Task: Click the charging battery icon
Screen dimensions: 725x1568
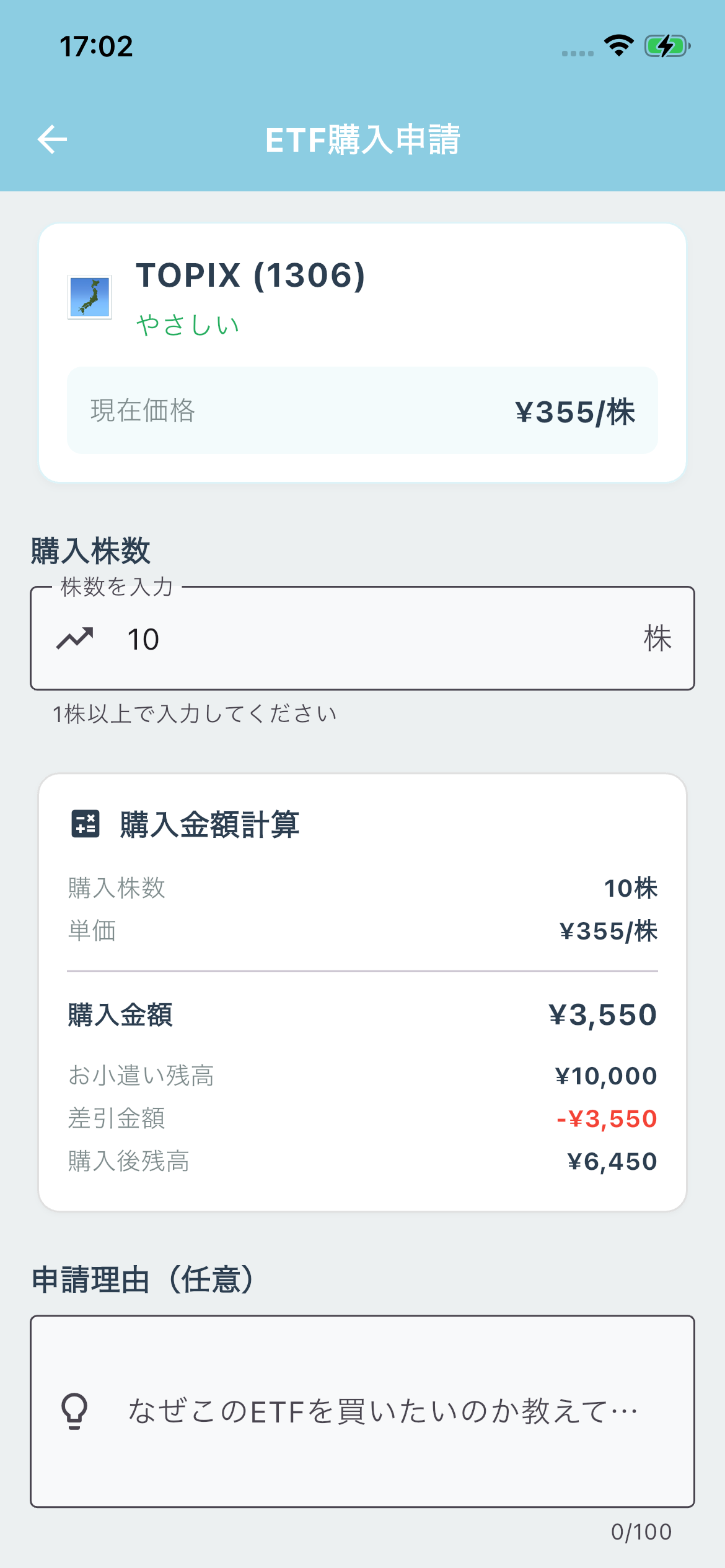Action: [667, 45]
